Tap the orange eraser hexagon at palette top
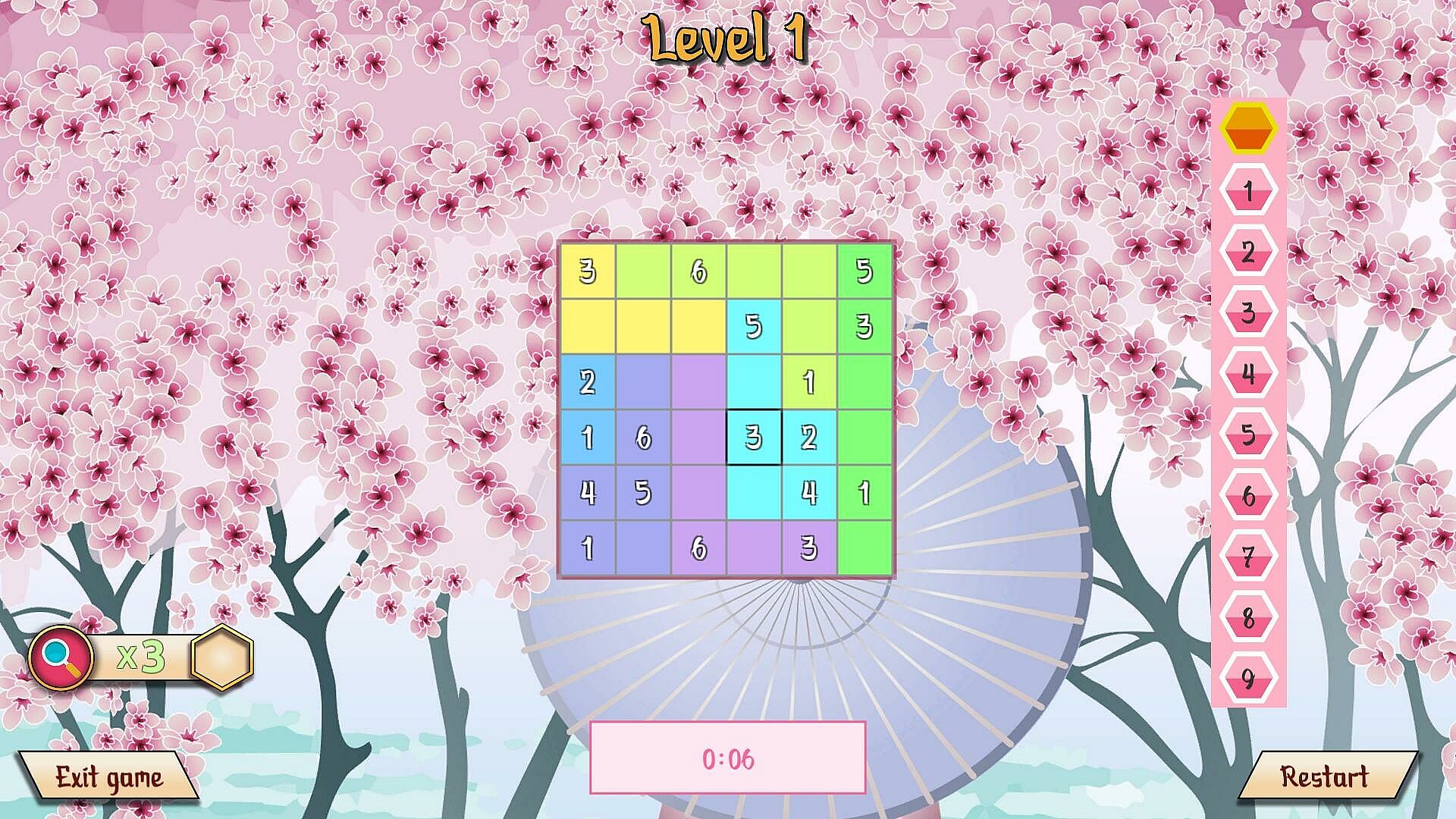Image resolution: width=1456 pixels, height=819 pixels. [x=1248, y=129]
